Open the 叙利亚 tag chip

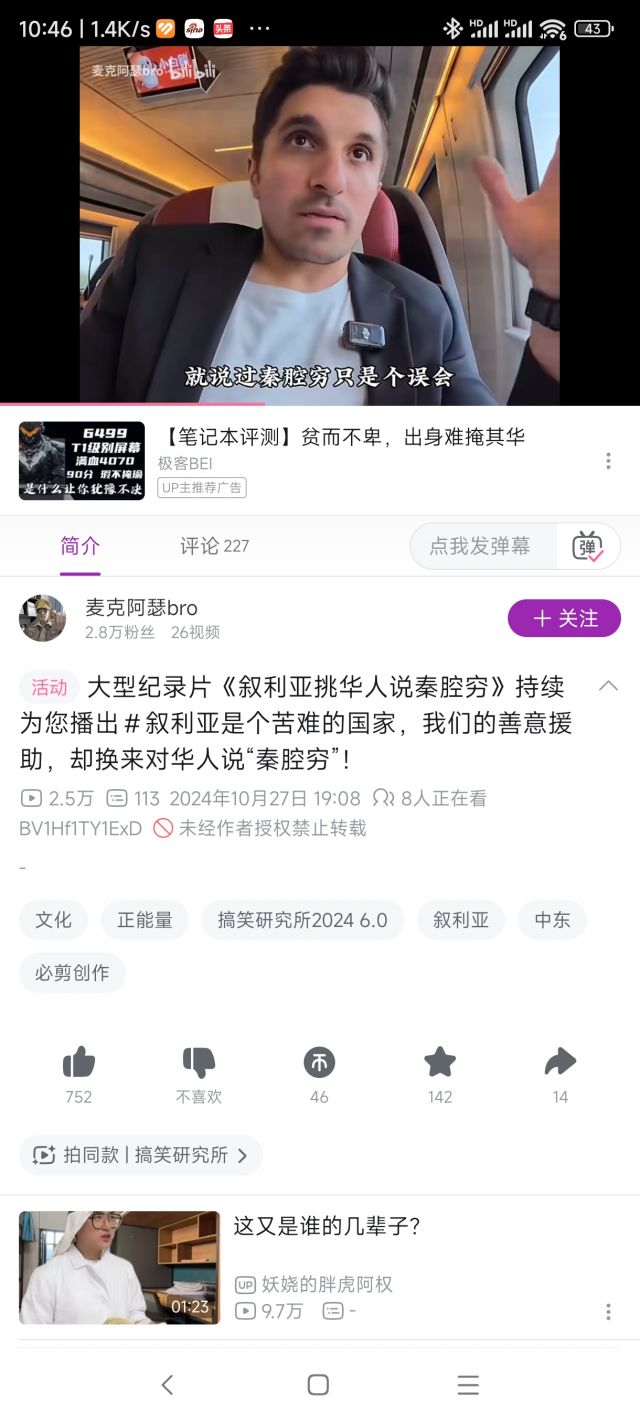coord(461,920)
